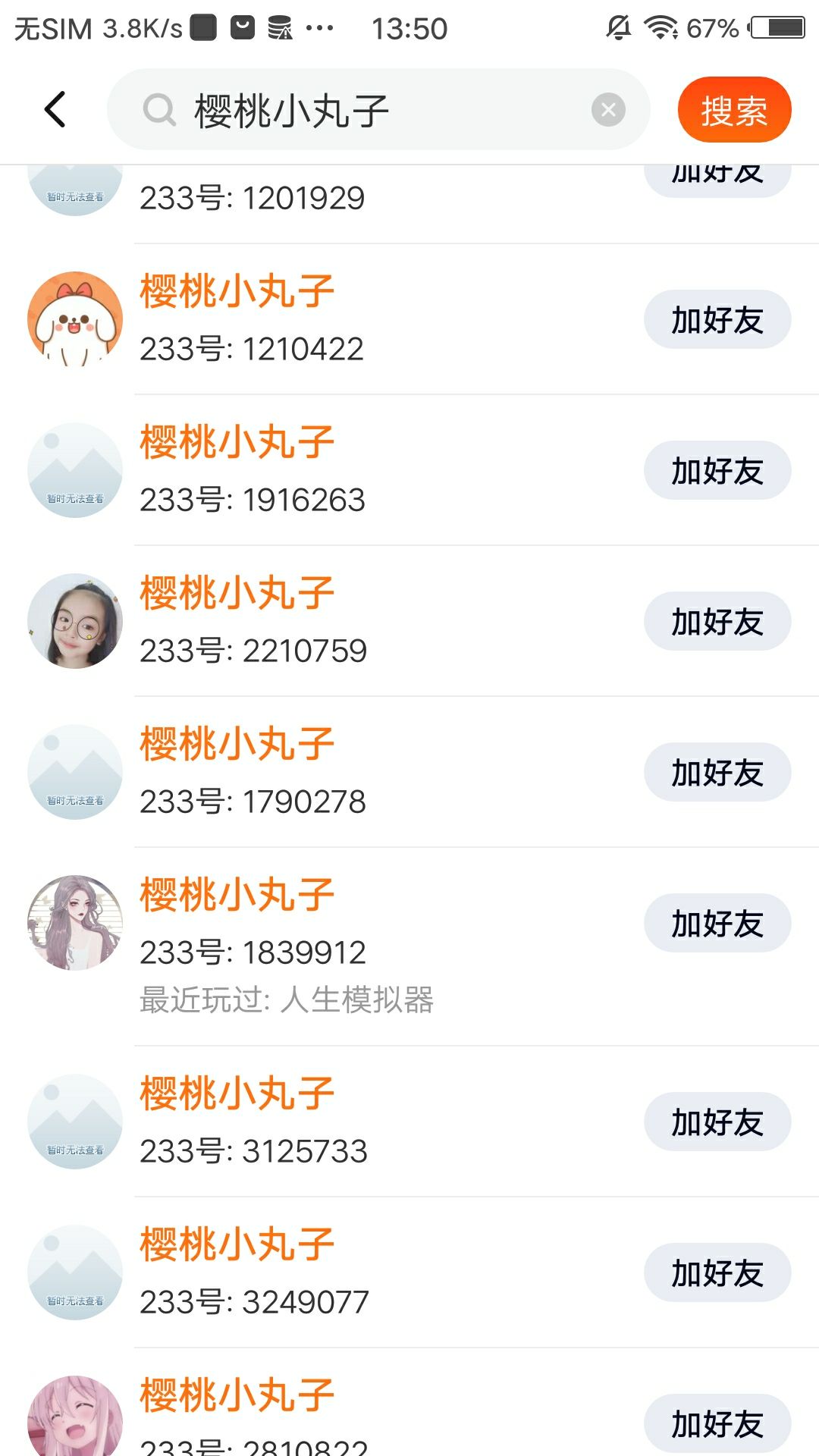This screenshot has width=819, height=1456.
Task: Add user 2210759 as friend
Action: pos(717,622)
